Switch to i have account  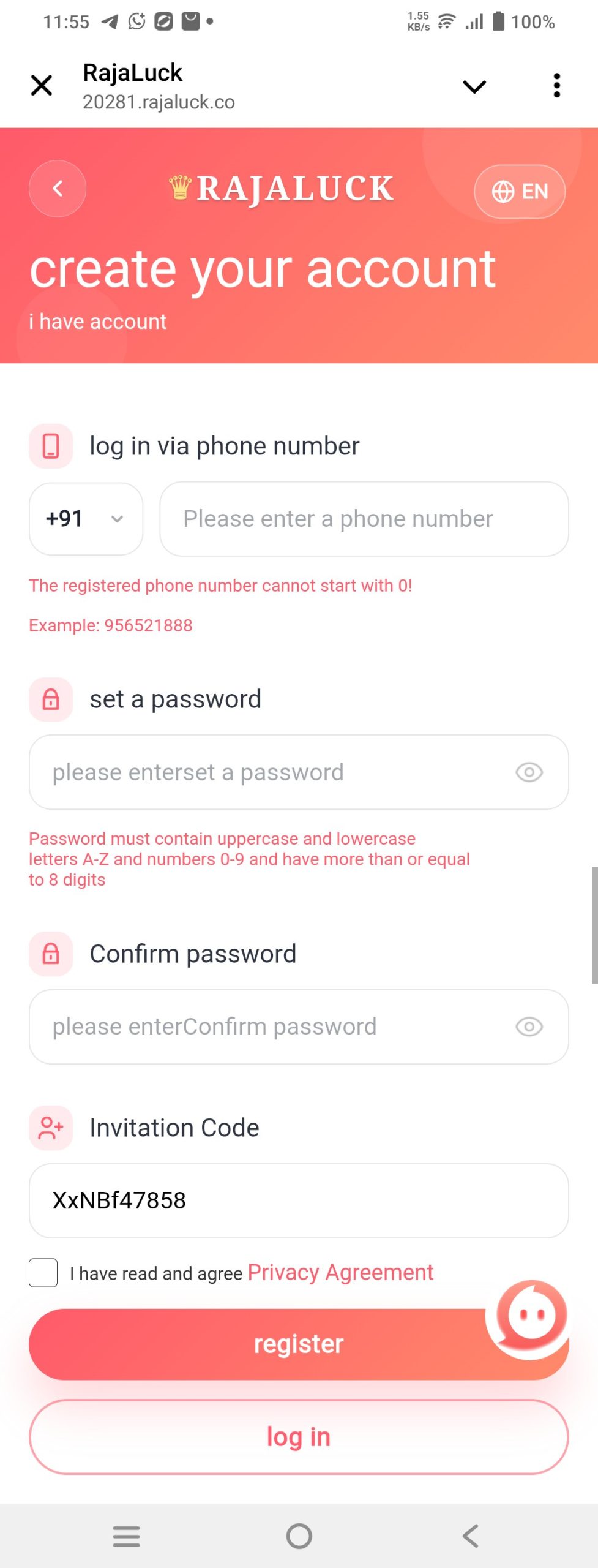pyautogui.click(x=98, y=321)
